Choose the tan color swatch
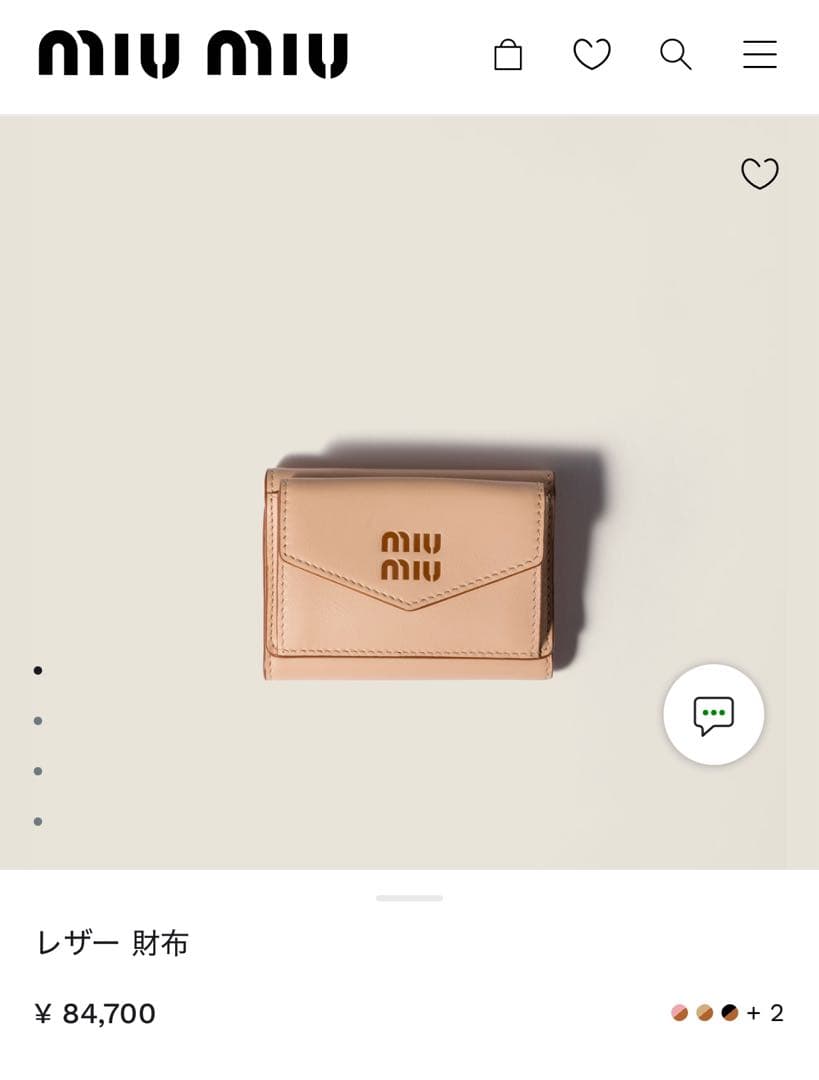 (x=705, y=1013)
